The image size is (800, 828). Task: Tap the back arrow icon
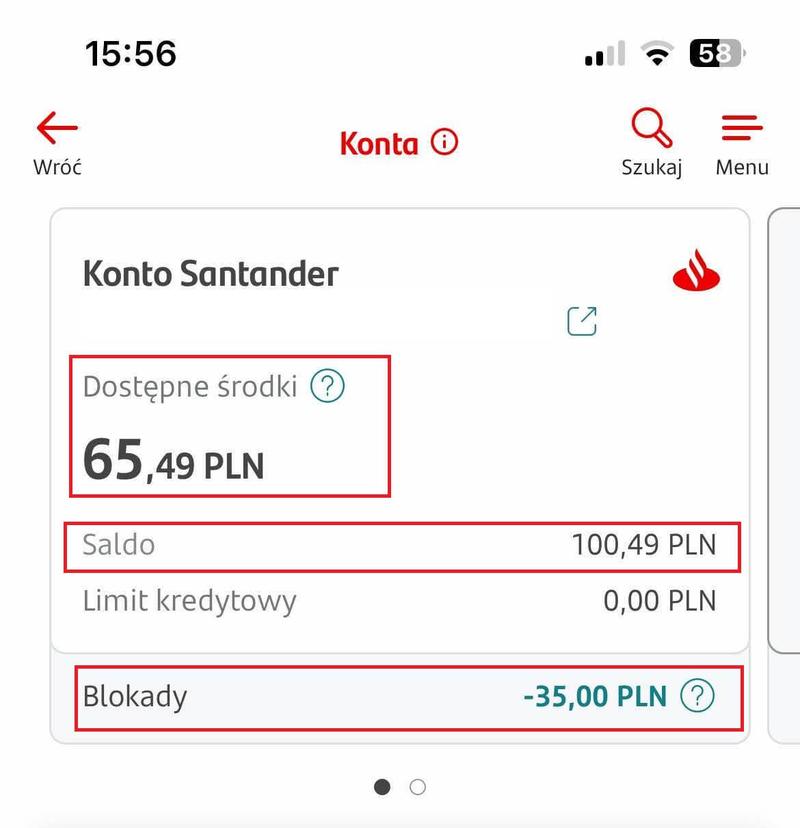(x=55, y=126)
